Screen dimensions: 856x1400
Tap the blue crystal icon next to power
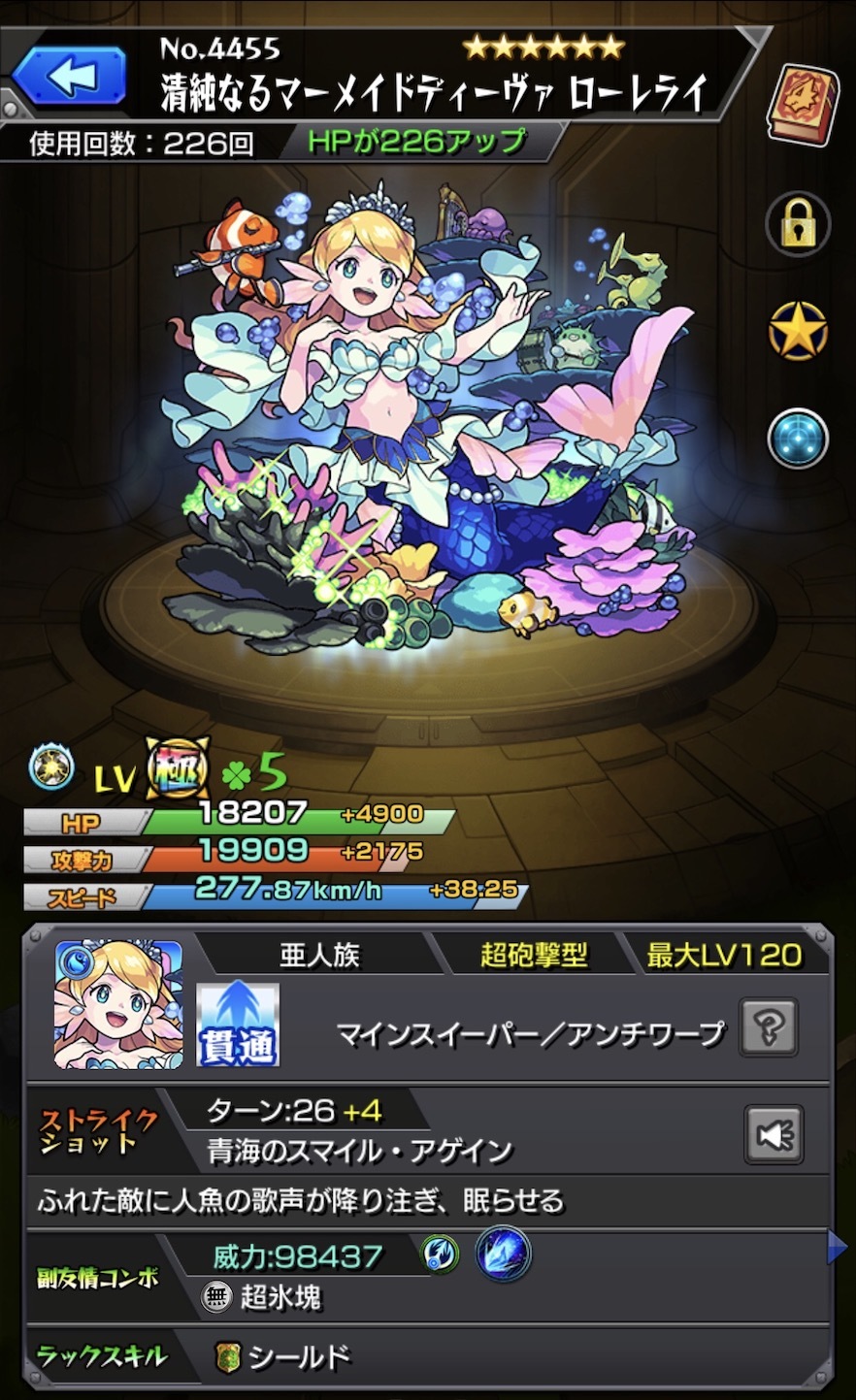503,1253
